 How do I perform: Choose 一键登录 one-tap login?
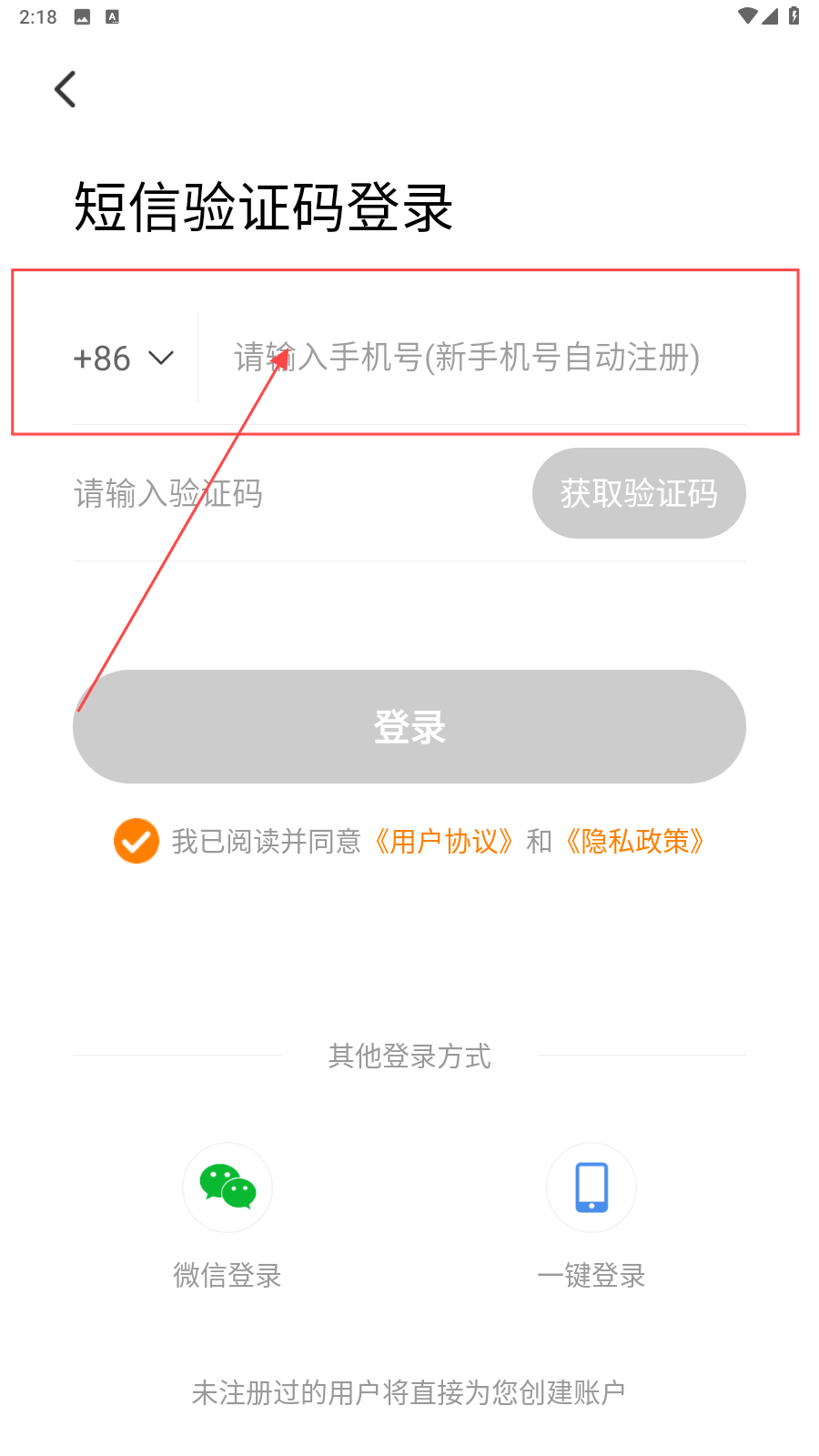coord(591,1188)
